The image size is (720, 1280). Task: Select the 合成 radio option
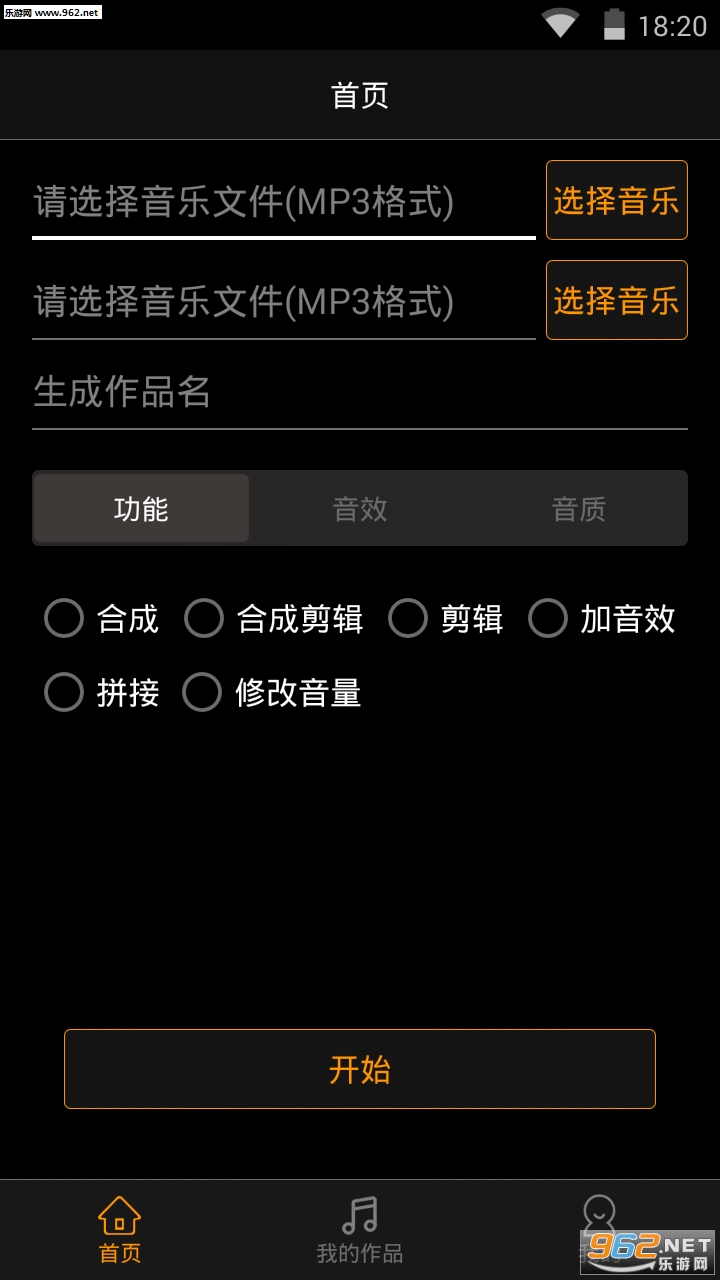click(64, 619)
